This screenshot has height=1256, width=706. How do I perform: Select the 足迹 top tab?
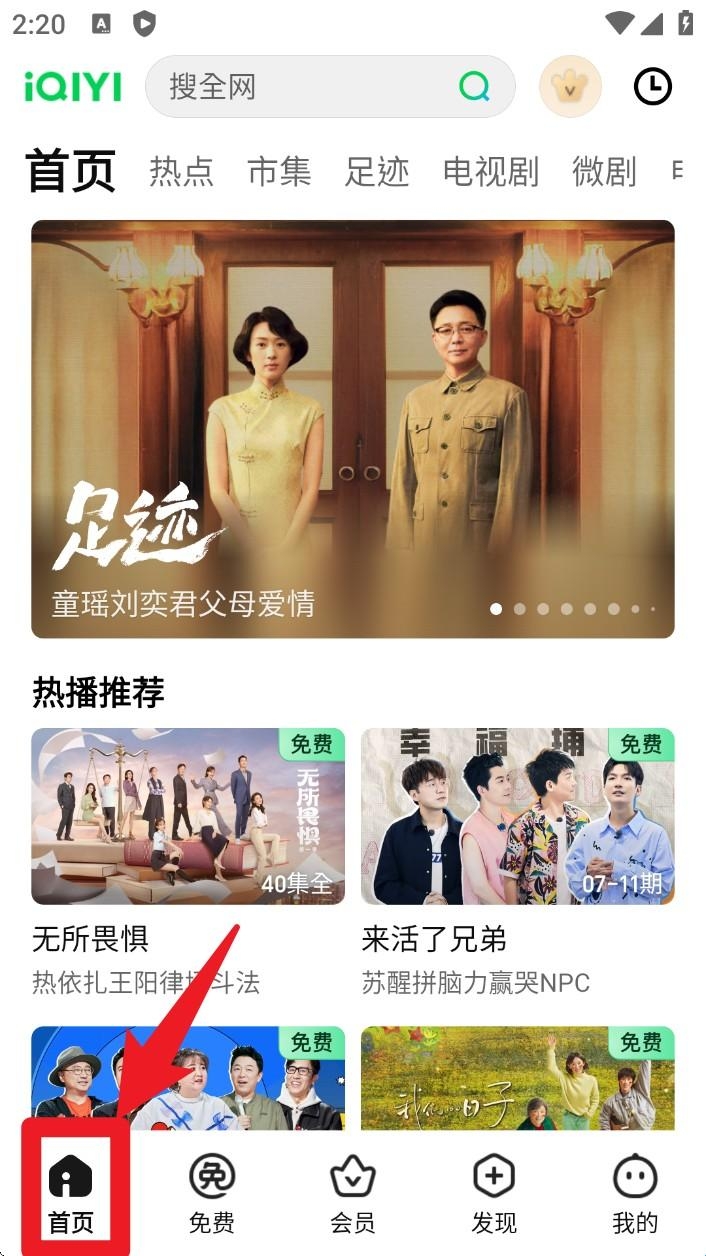tap(377, 172)
